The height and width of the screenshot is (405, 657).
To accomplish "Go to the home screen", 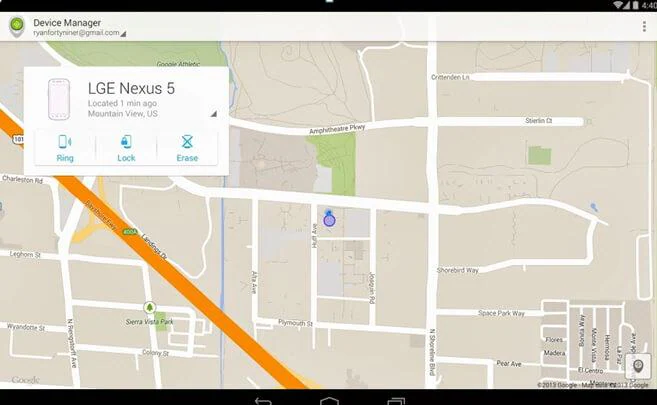I will pyautogui.click(x=328, y=399).
